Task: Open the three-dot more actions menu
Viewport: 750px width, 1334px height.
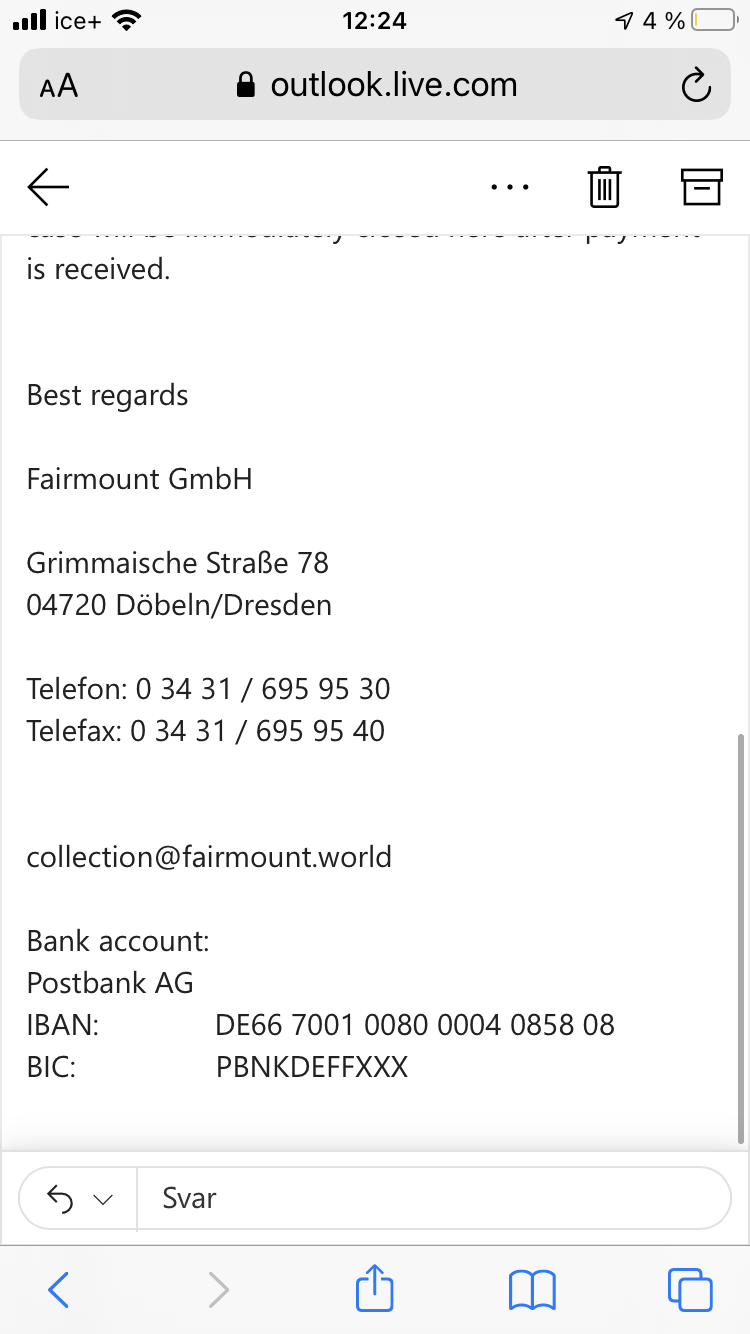Action: tap(510, 187)
